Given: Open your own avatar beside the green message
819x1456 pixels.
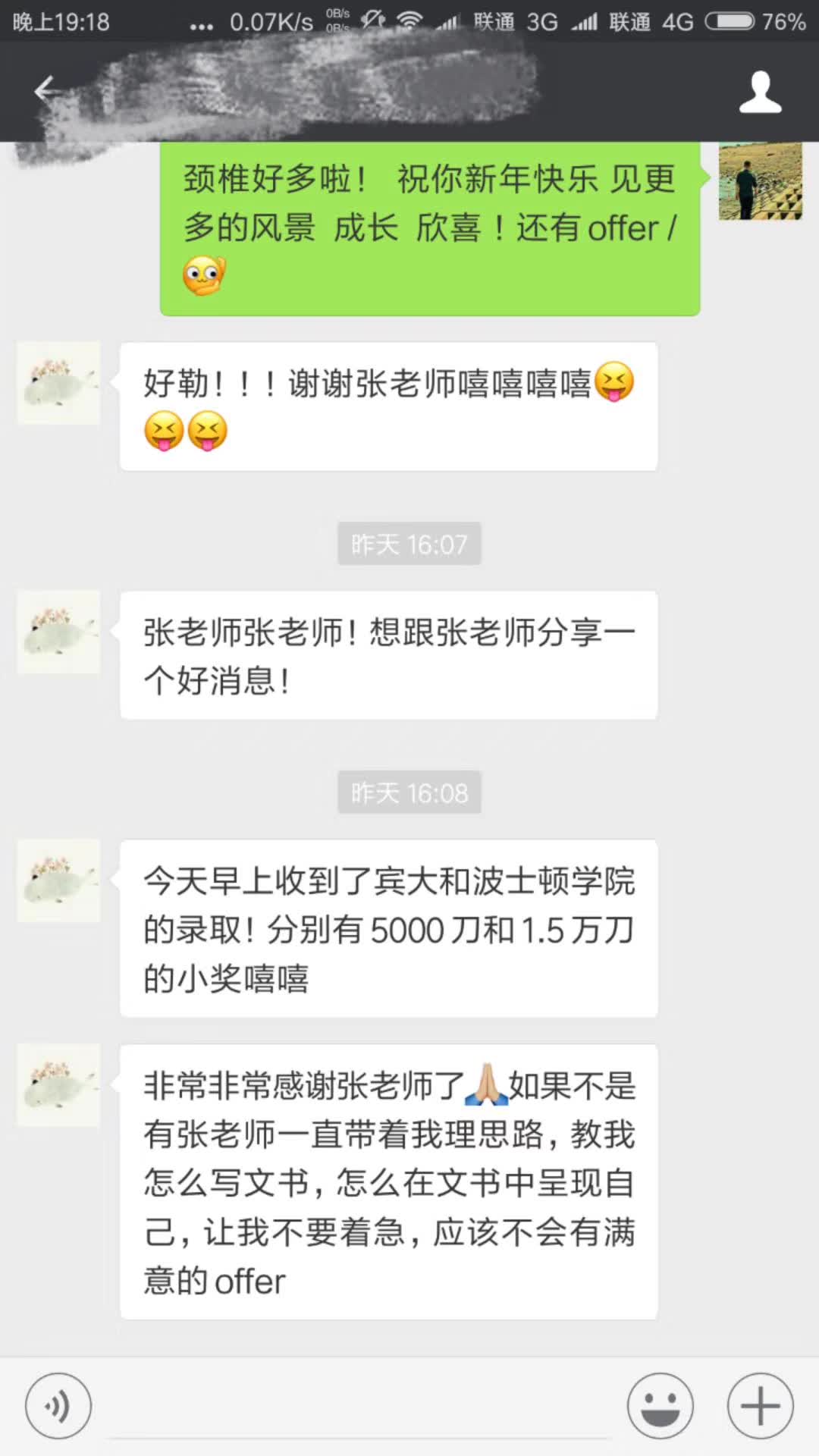Looking at the screenshot, I should [760, 182].
